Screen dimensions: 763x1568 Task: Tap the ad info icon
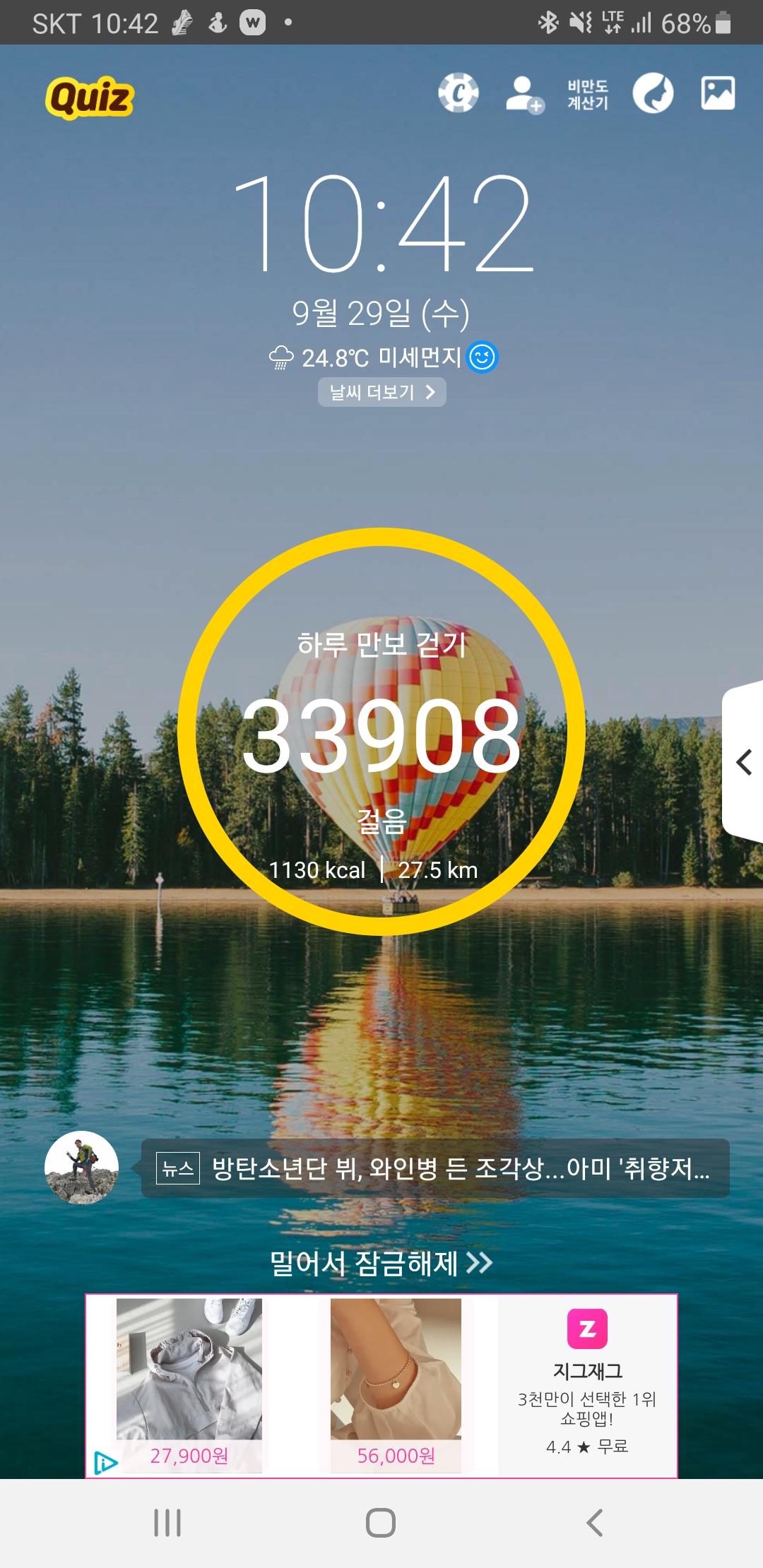tap(105, 1462)
